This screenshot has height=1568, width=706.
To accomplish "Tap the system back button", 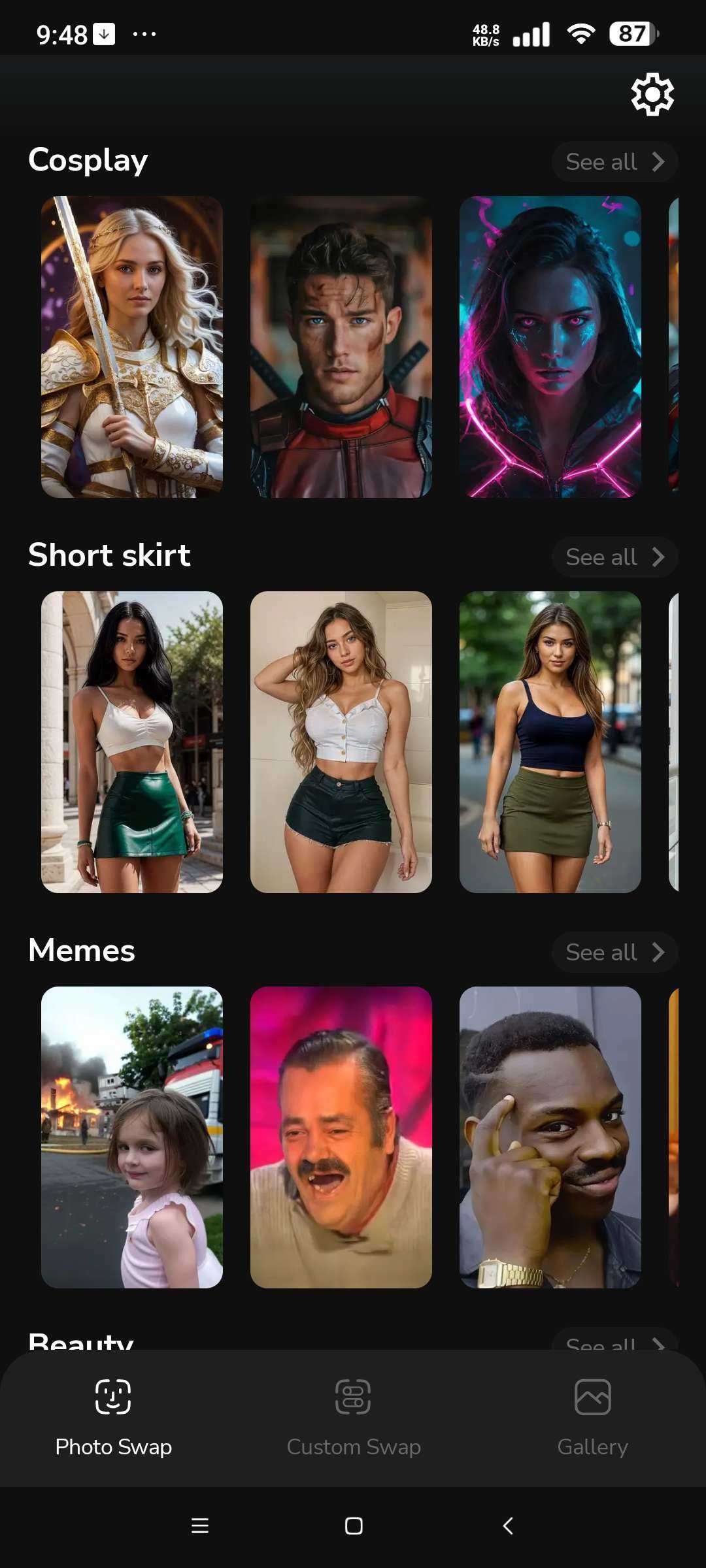I will pos(508,1526).
